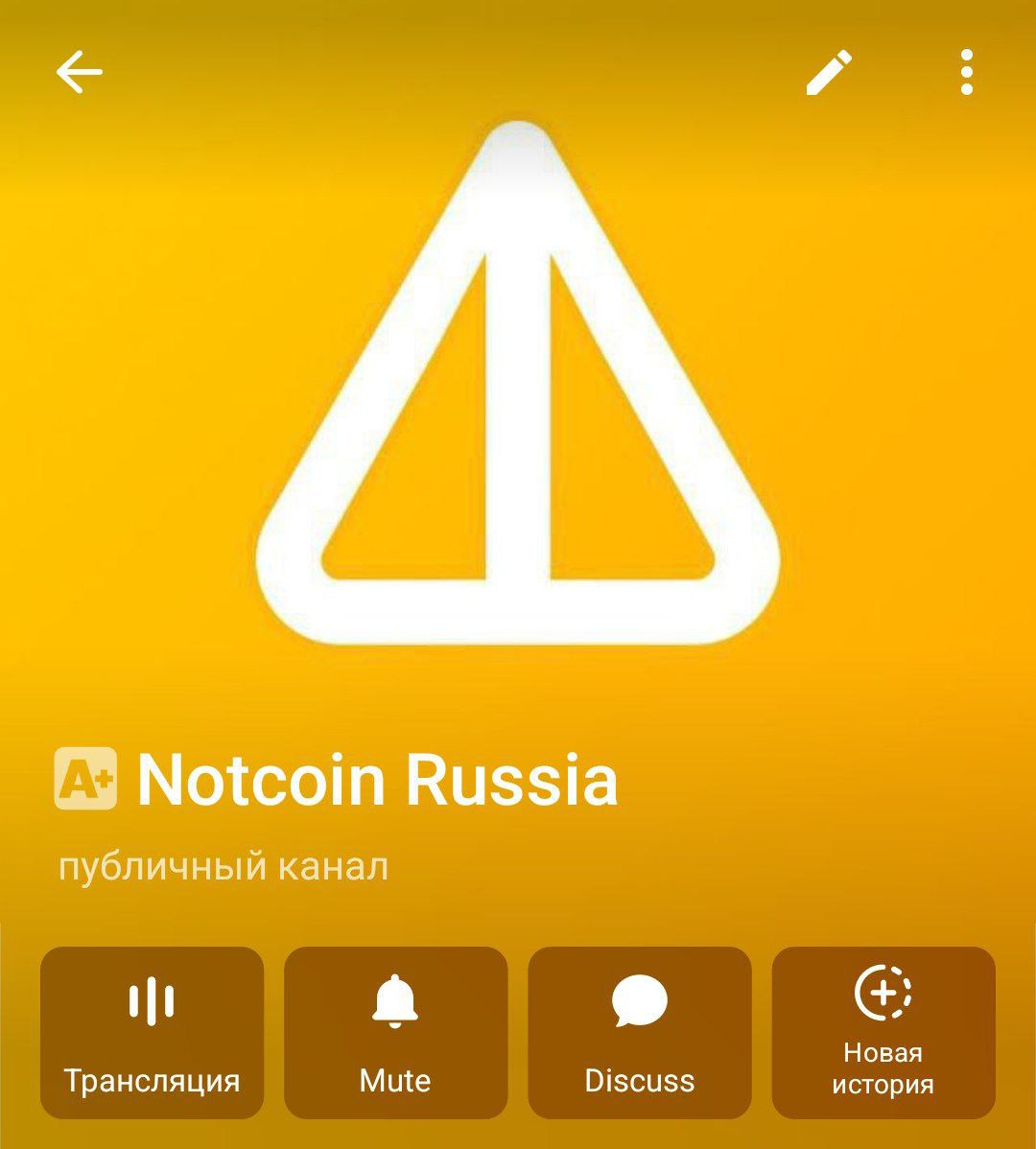1036x1149 pixels.
Task: Open the three-dot overflow menu
Action: click(966, 73)
